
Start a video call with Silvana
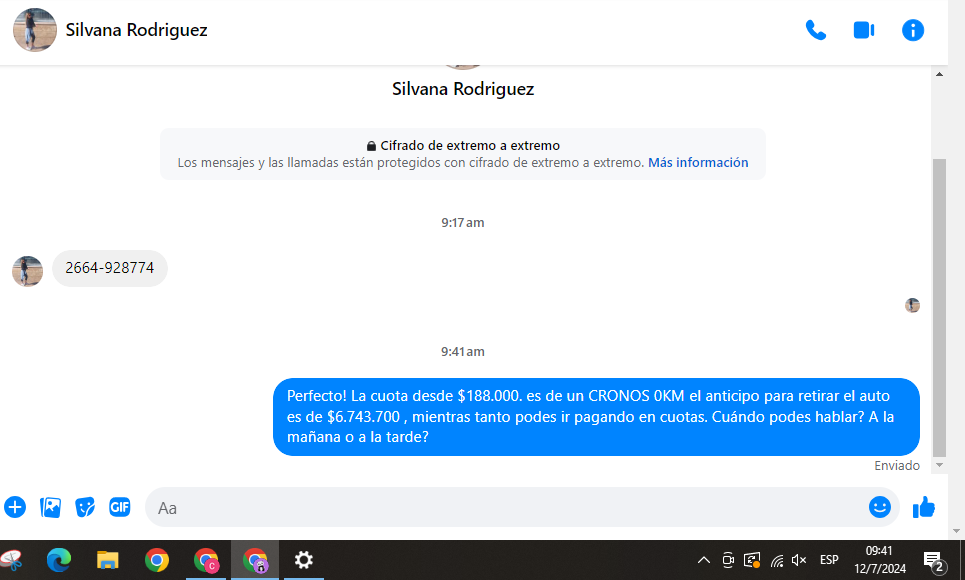click(864, 30)
